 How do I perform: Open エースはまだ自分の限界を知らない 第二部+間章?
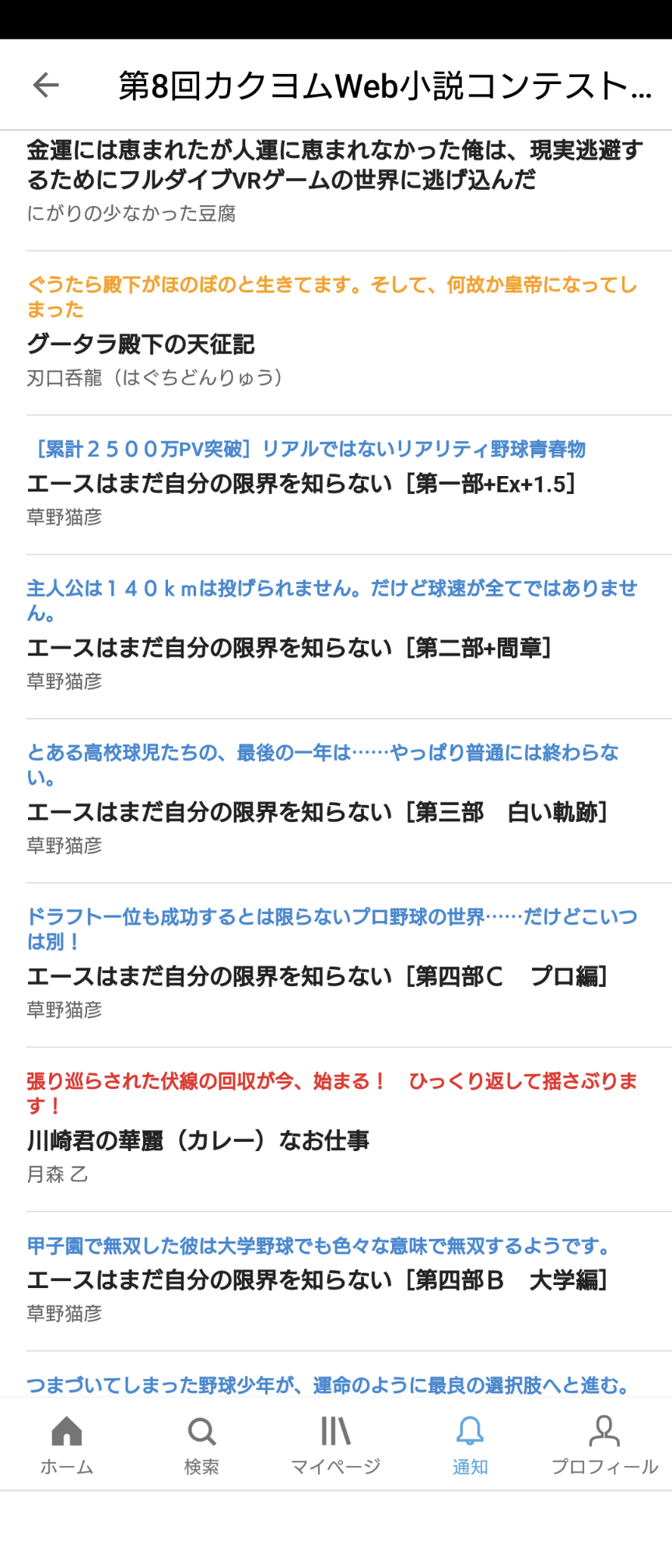(289, 648)
